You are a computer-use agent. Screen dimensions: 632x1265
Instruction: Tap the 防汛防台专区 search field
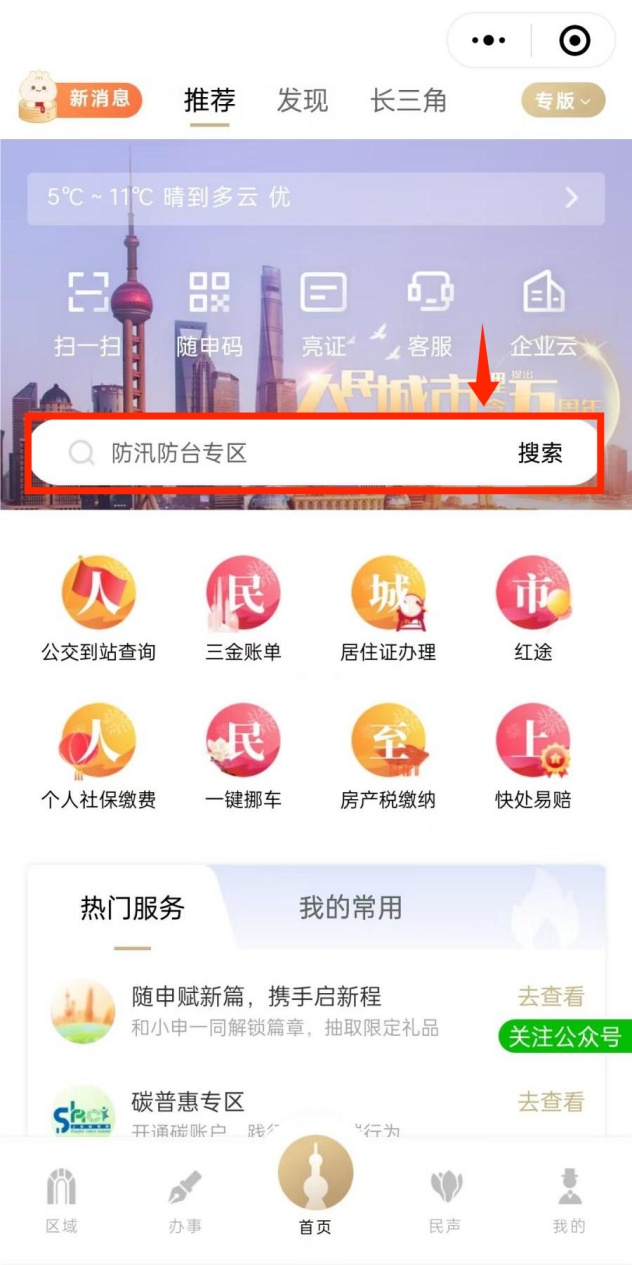click(x=280, y=454)
